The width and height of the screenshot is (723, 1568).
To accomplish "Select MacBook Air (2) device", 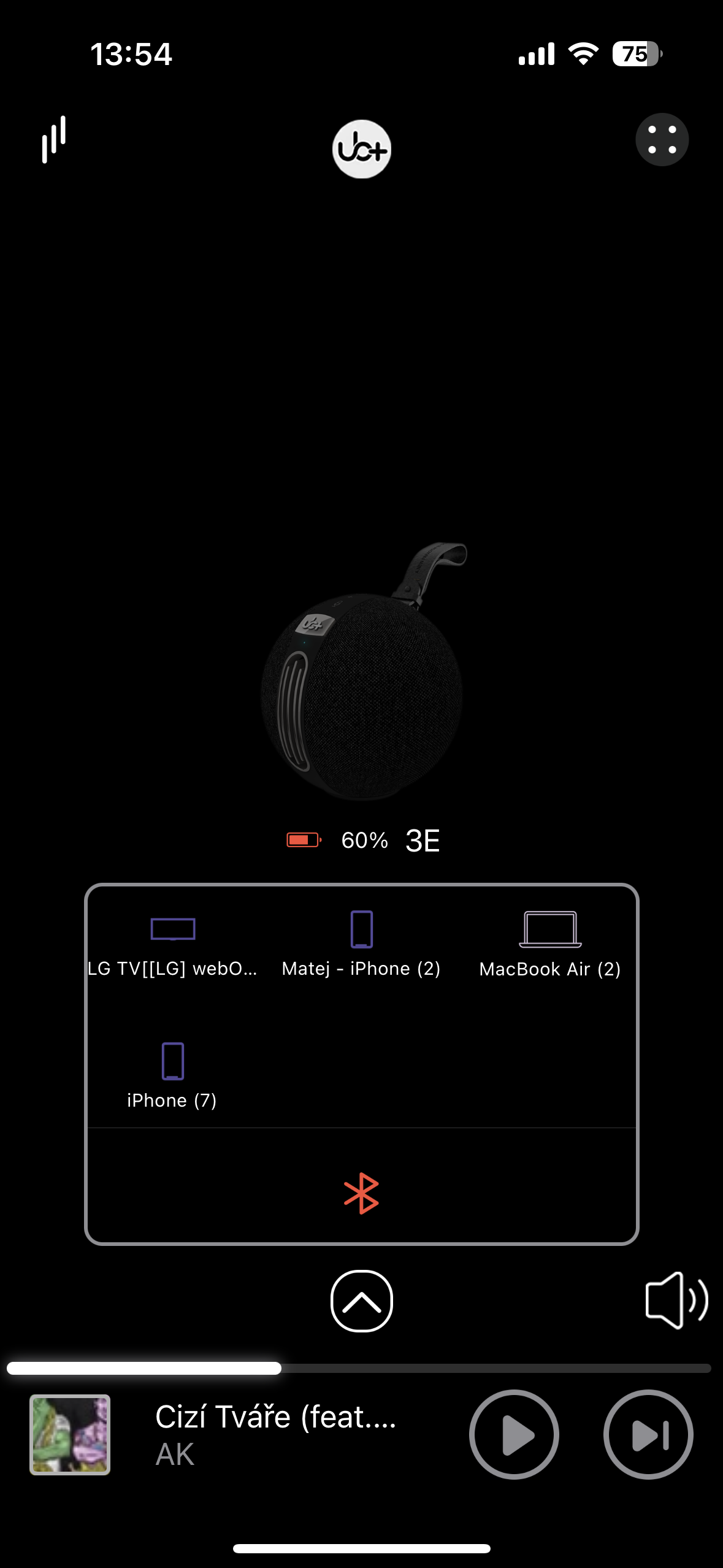I will (550, 945).
